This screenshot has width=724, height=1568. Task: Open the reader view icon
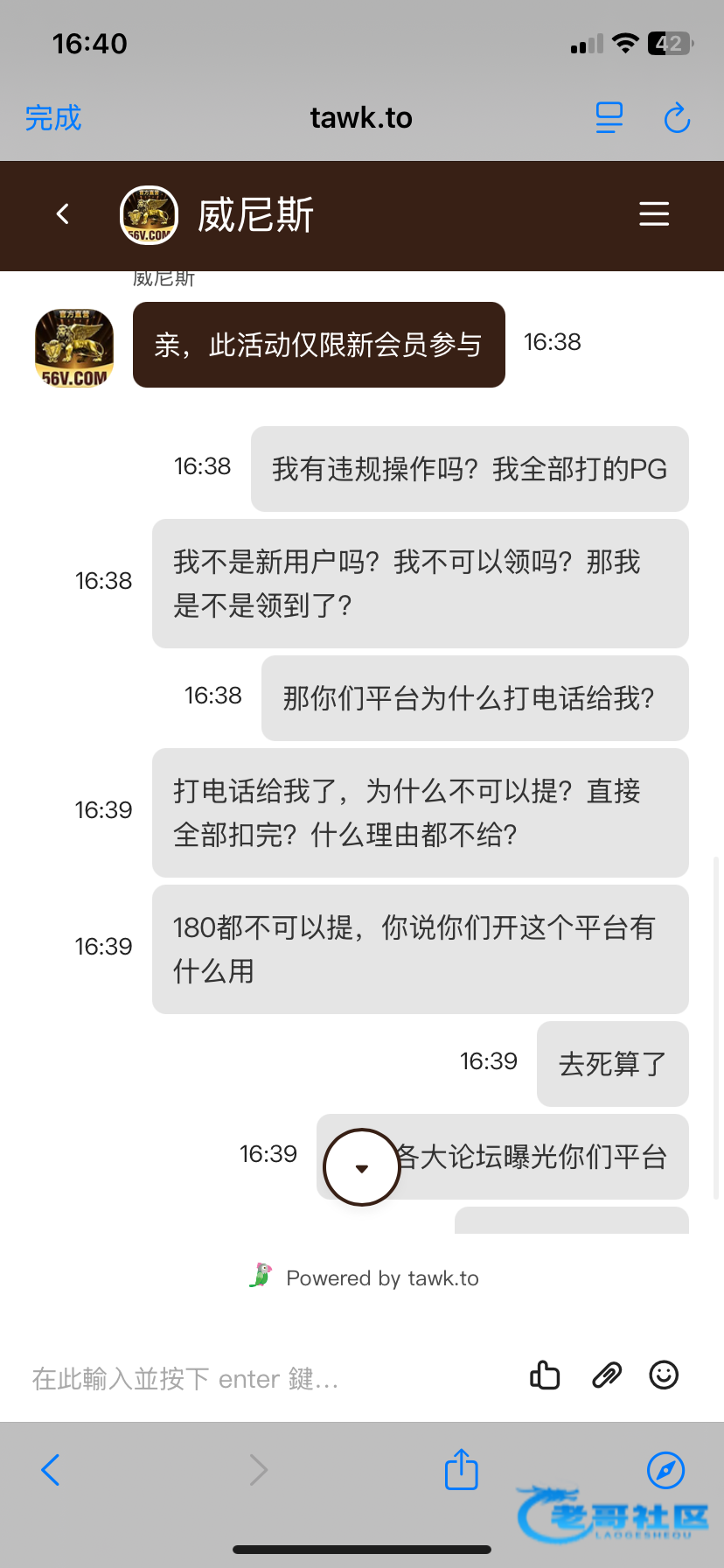click(x=609, y=118)
